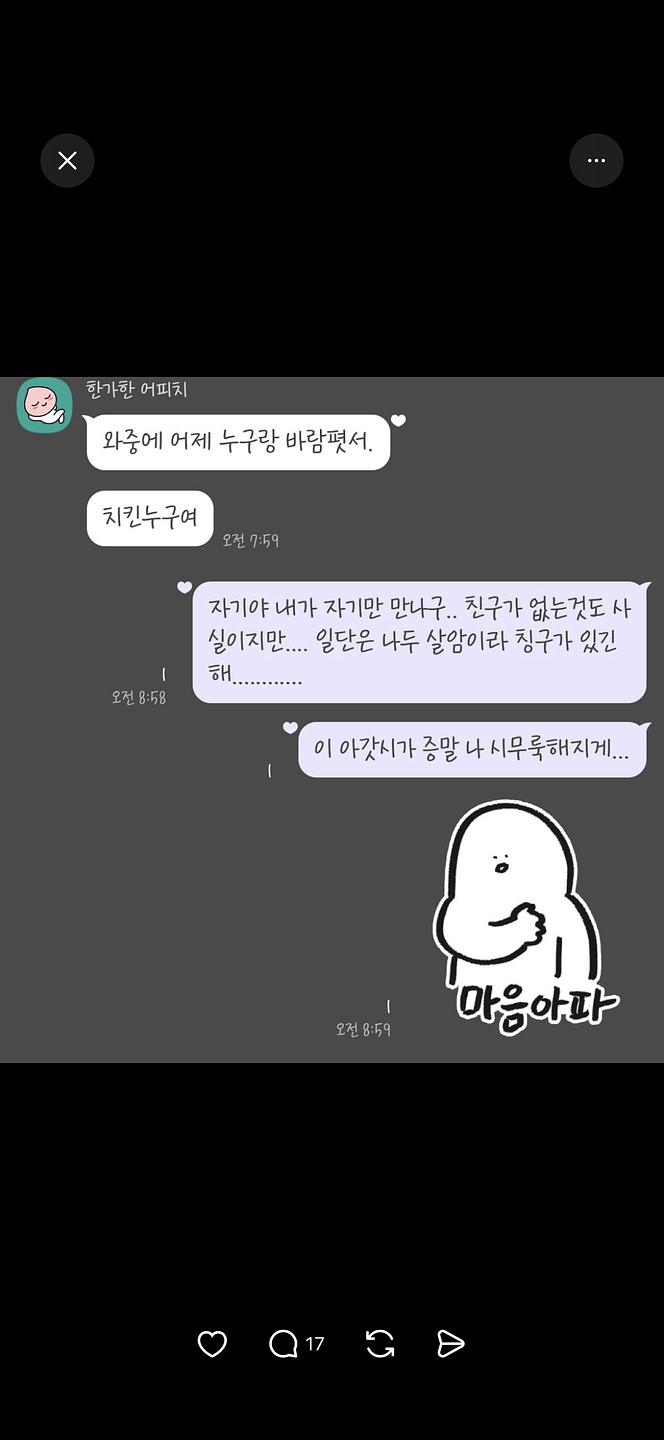Open the more options menu
Screen dimensions: 664x1440
(596, 160)
